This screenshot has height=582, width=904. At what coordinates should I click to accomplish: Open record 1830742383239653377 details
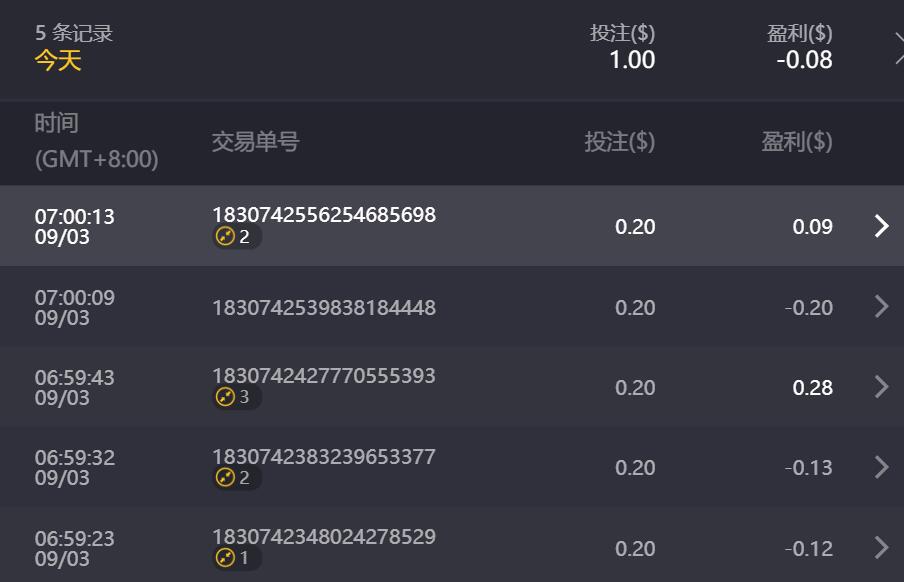(881, 467)
